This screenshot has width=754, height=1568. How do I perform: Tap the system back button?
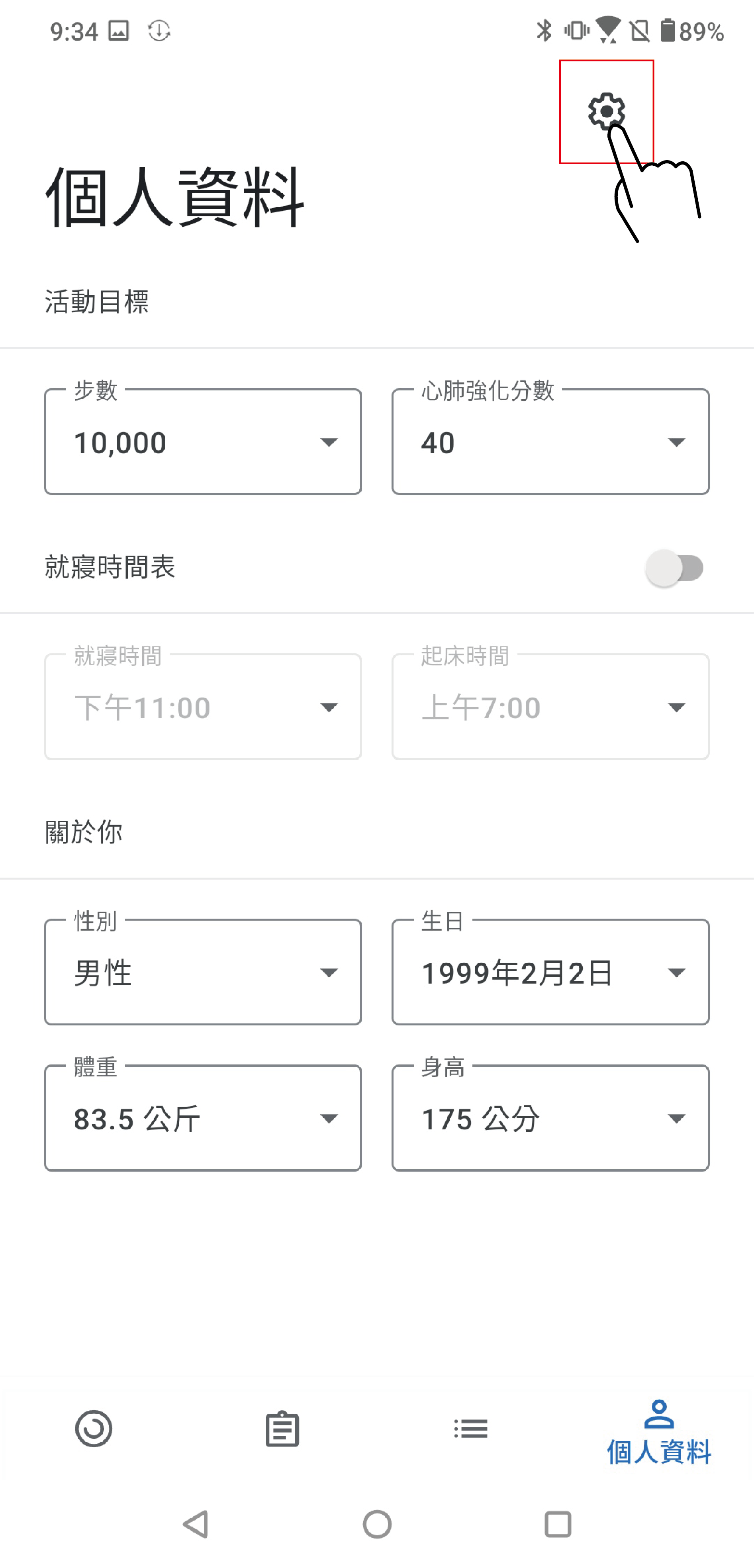(196, 1525)
